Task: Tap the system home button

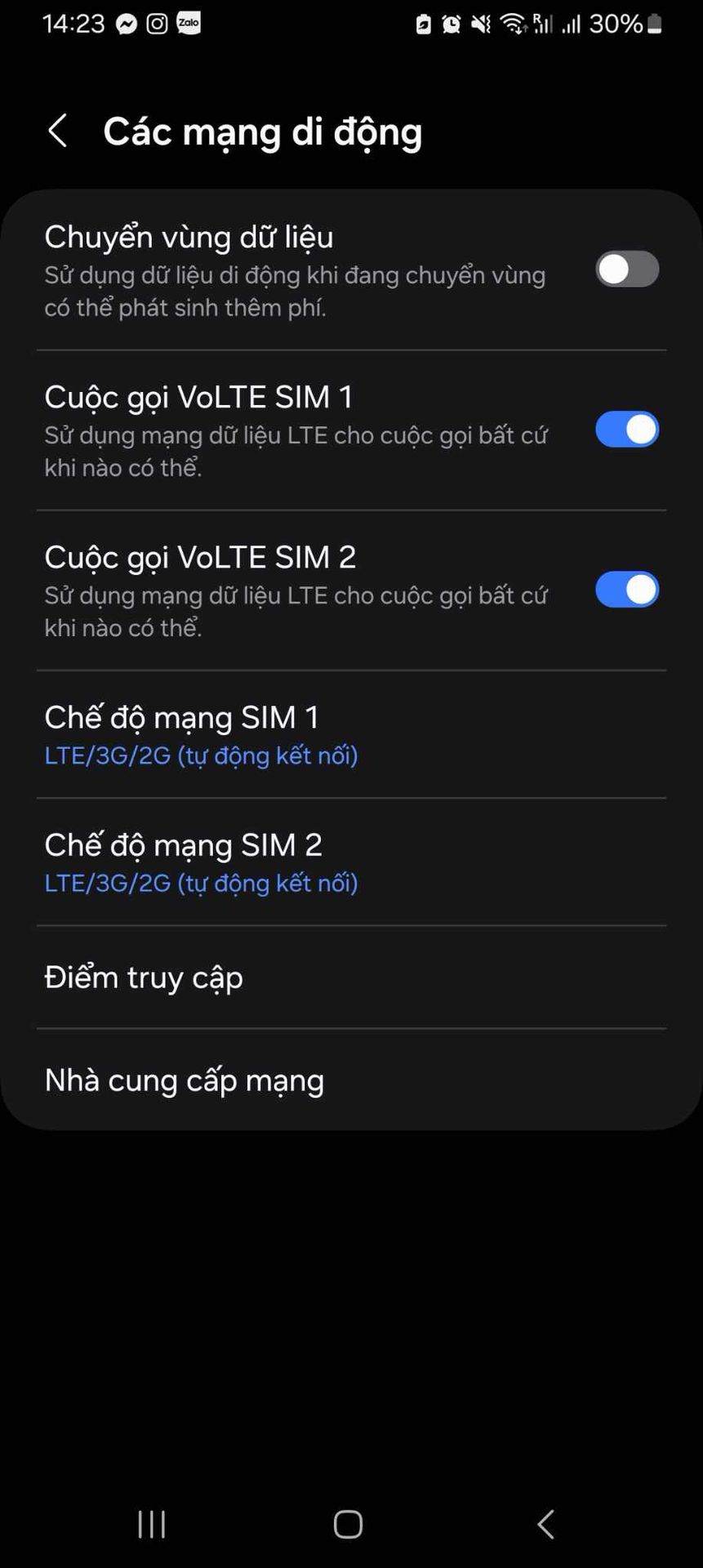Action: click(349, 1524)
